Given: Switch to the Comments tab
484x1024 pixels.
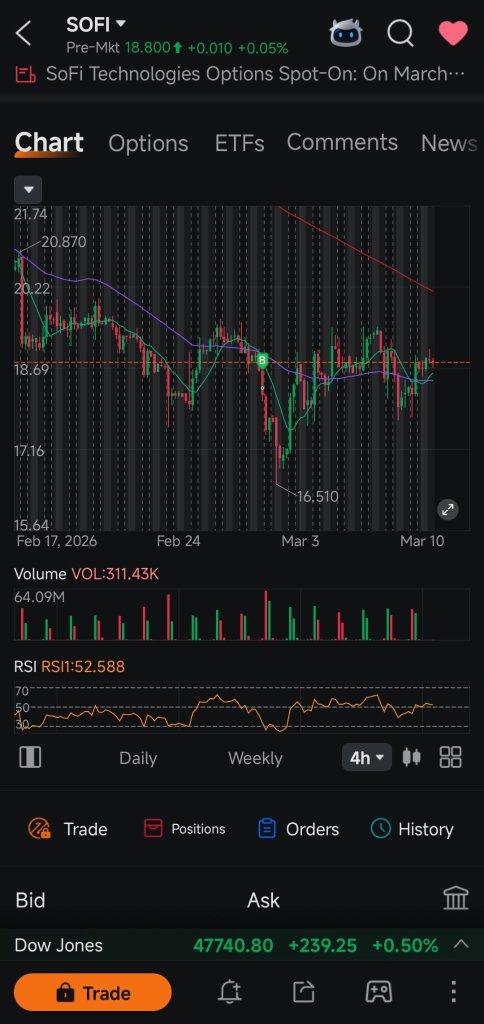Looking at the screenshot, I should coord(342,142).
